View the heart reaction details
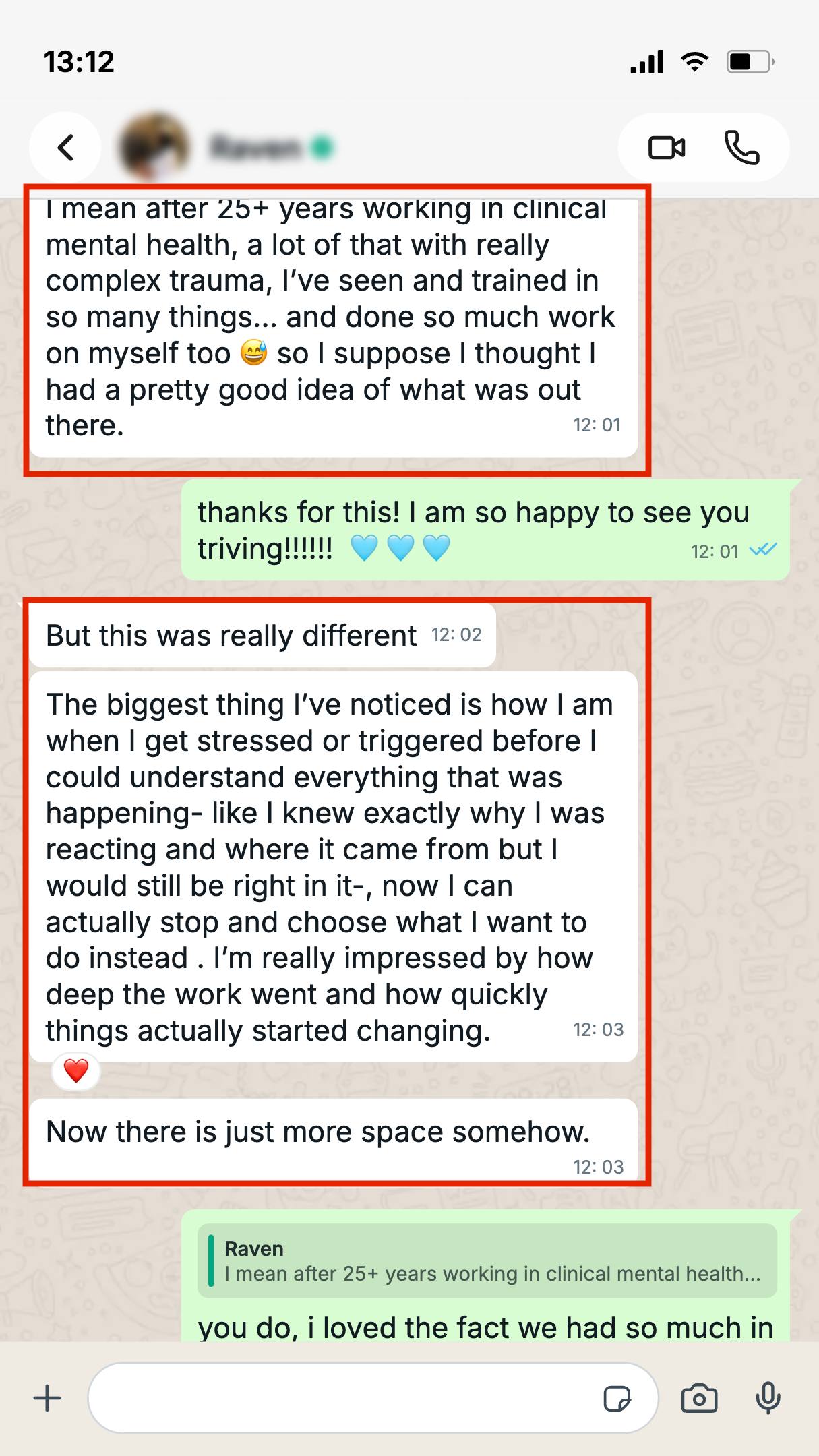This screenshot has height=1456, width=819. pyautogui.click(x=76, y=1070)
